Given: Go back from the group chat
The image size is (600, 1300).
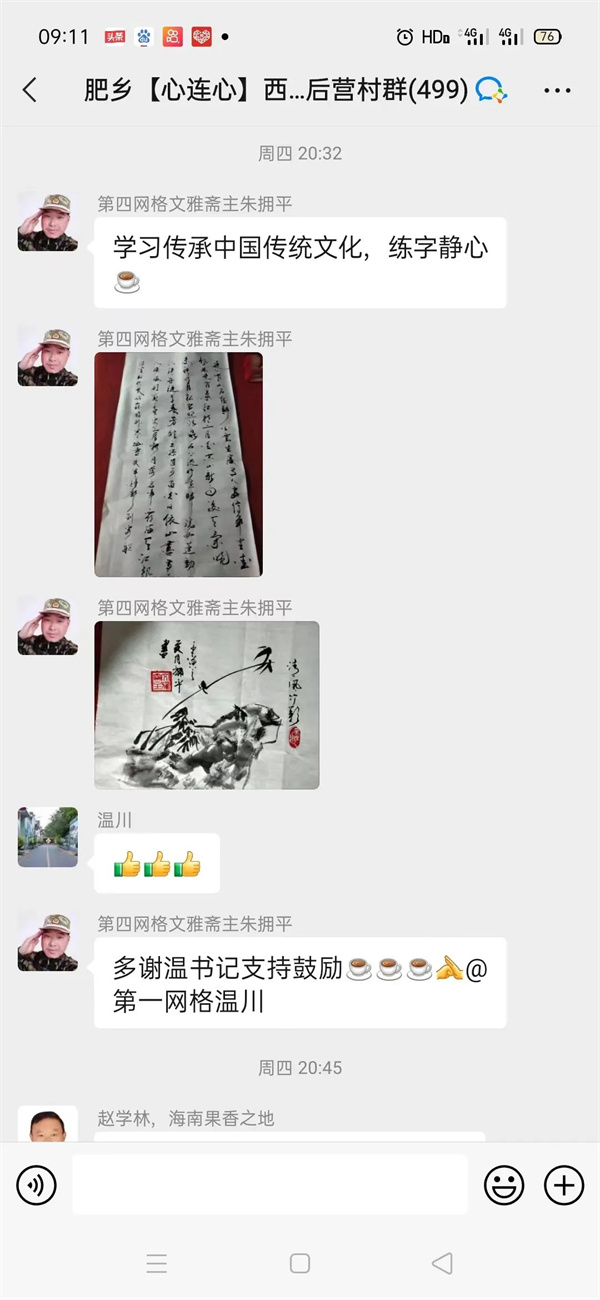Looking at the screenshot, I should click(29, 90).
